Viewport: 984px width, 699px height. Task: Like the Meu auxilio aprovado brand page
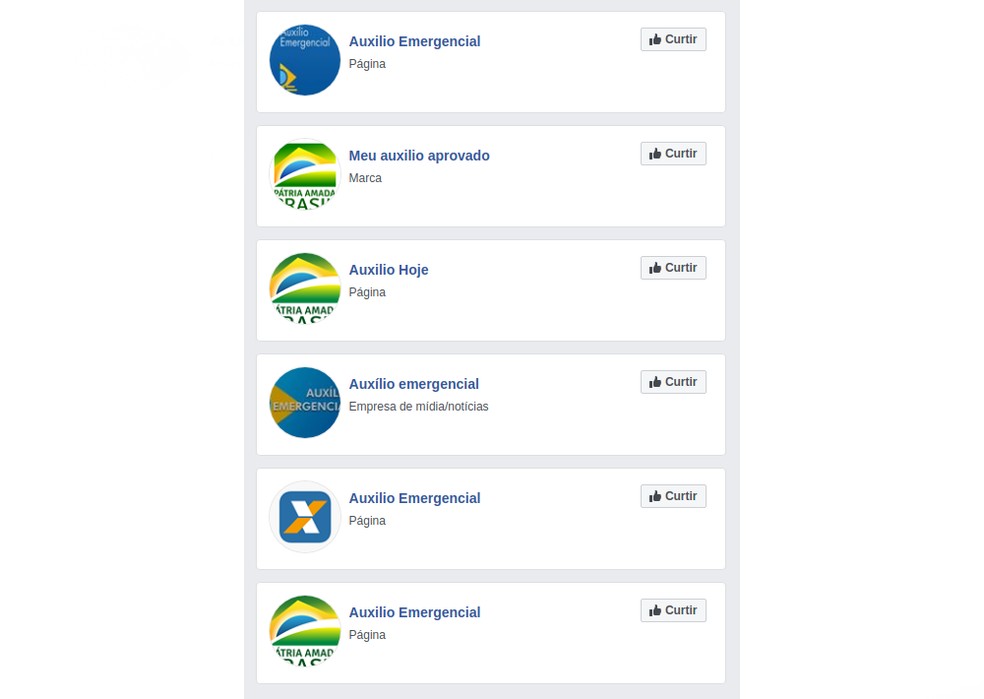point(673,154)
